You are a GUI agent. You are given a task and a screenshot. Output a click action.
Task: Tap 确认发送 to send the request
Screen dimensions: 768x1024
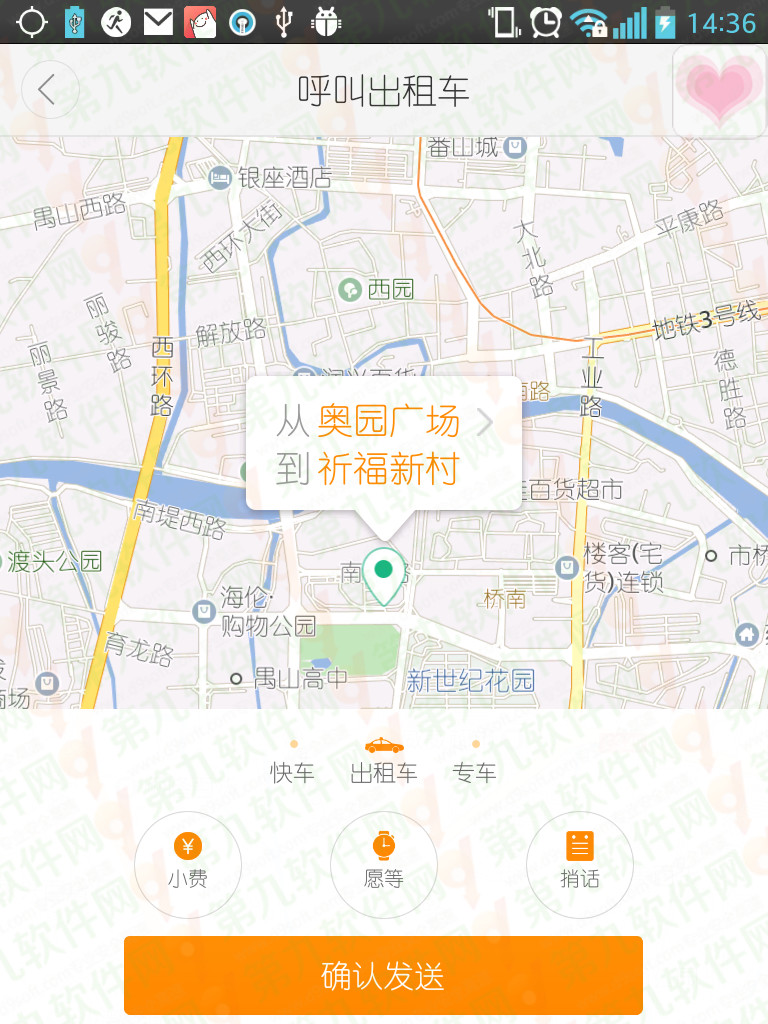pos(384,974)
